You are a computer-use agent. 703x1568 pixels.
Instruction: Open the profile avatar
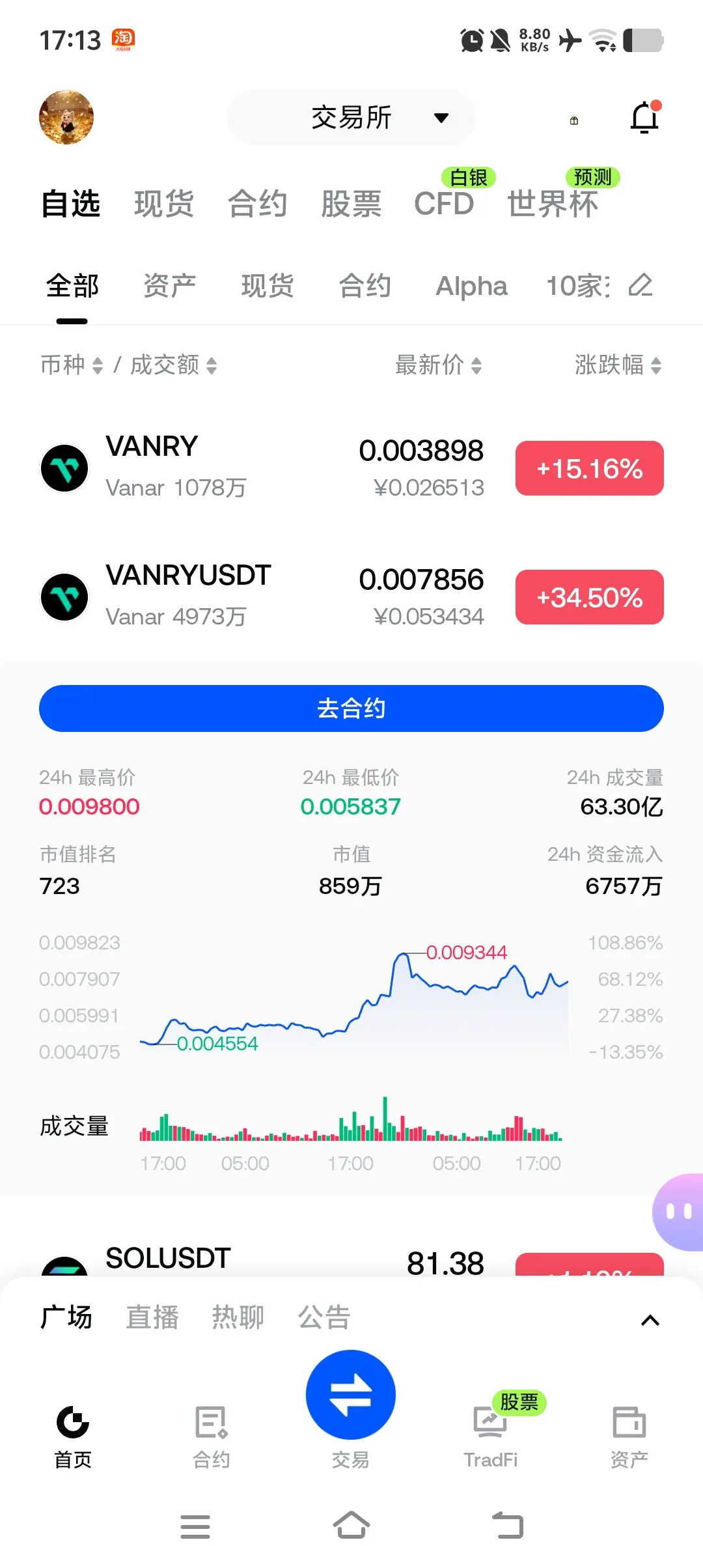(66, 117)
